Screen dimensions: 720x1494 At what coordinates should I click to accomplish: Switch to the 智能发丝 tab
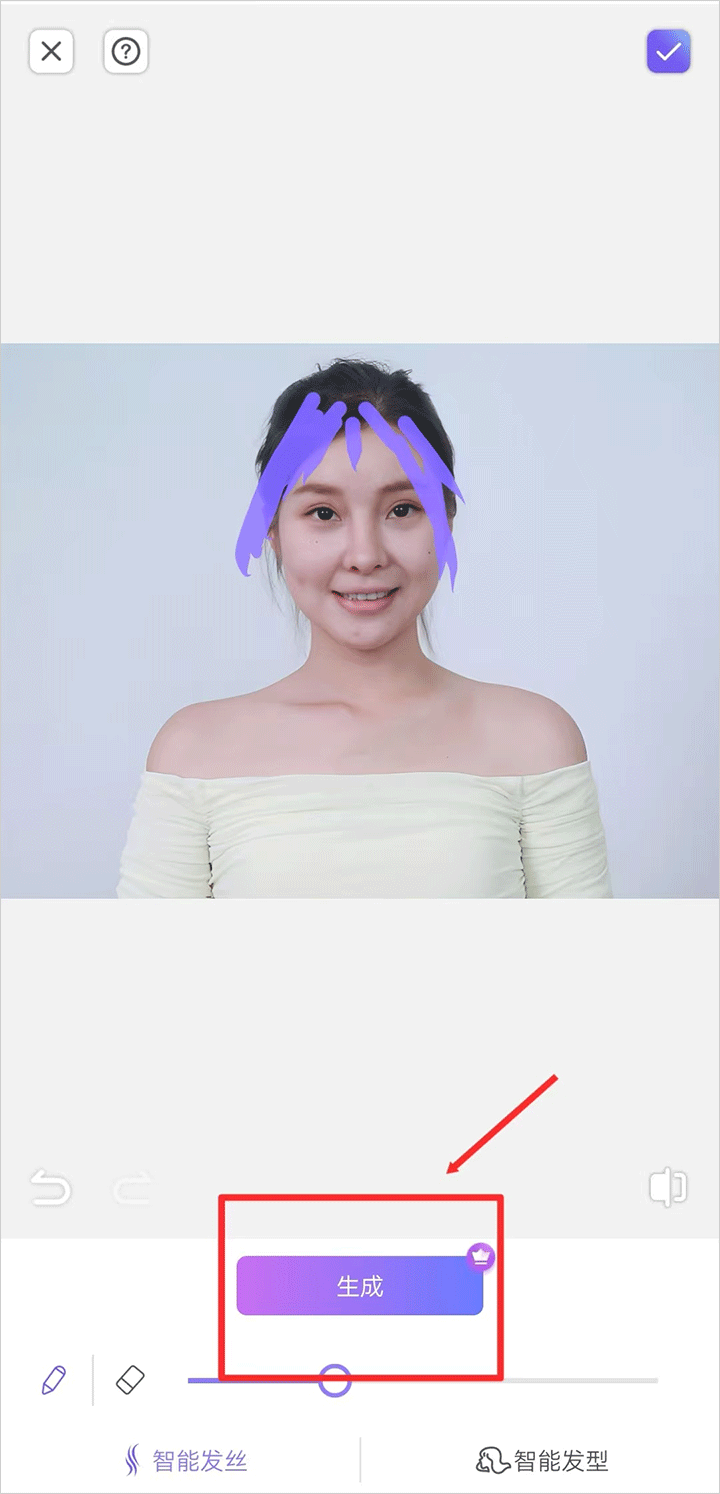186,1461
